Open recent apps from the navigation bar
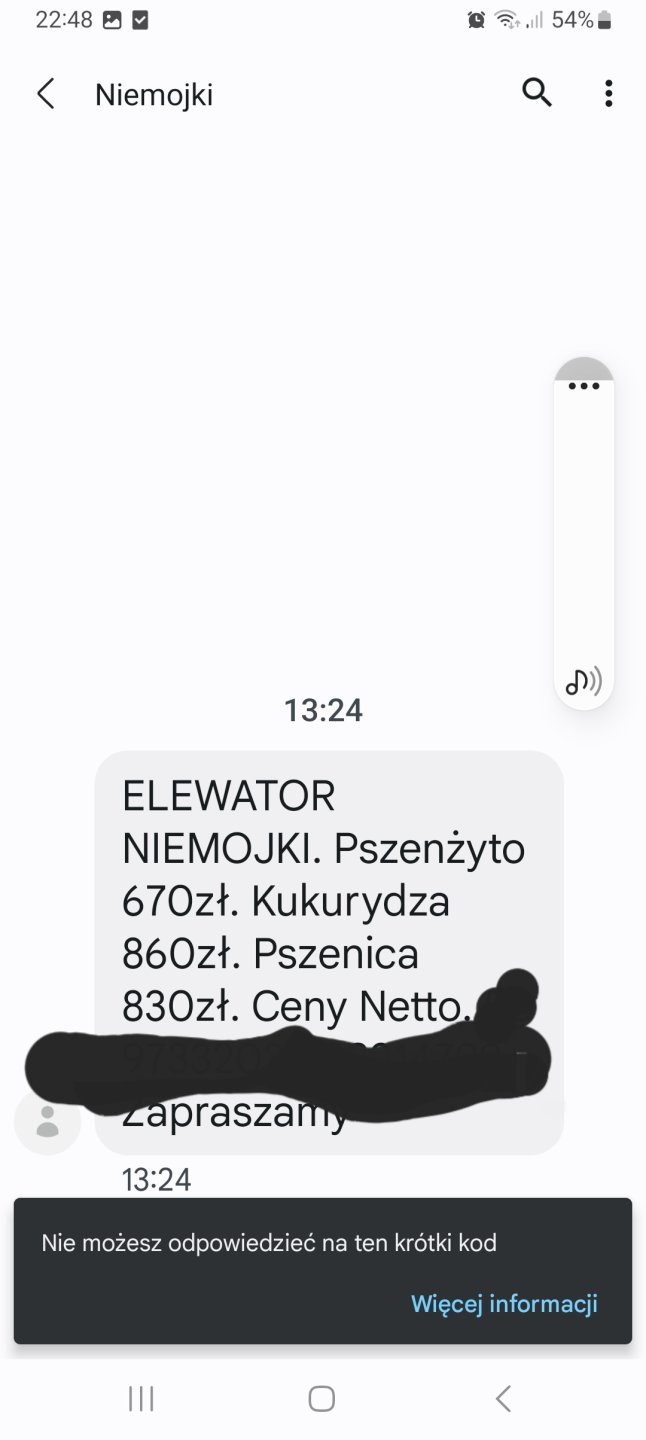 (x=141, y=1398)
